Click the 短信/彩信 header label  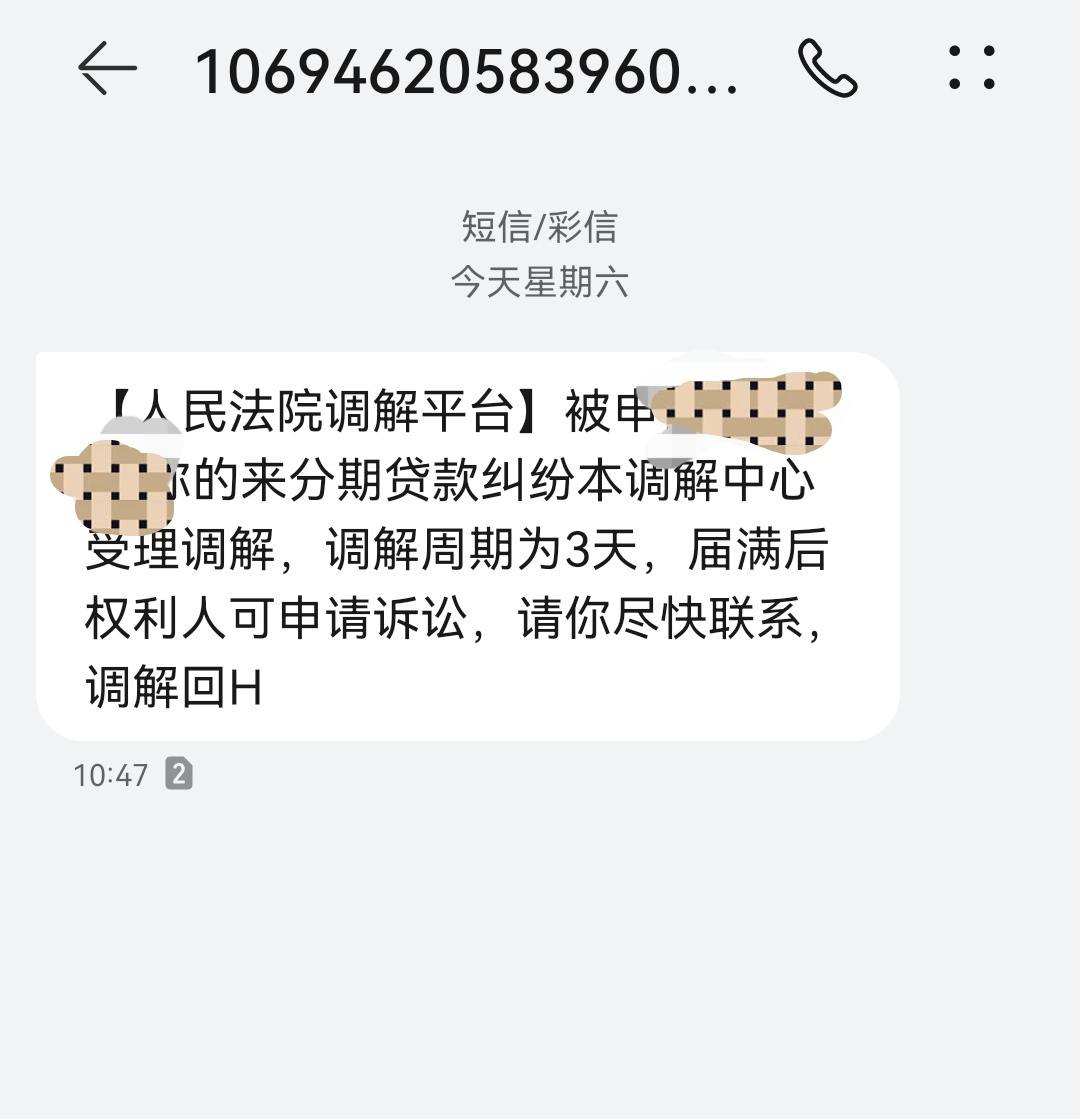(538, 228)
